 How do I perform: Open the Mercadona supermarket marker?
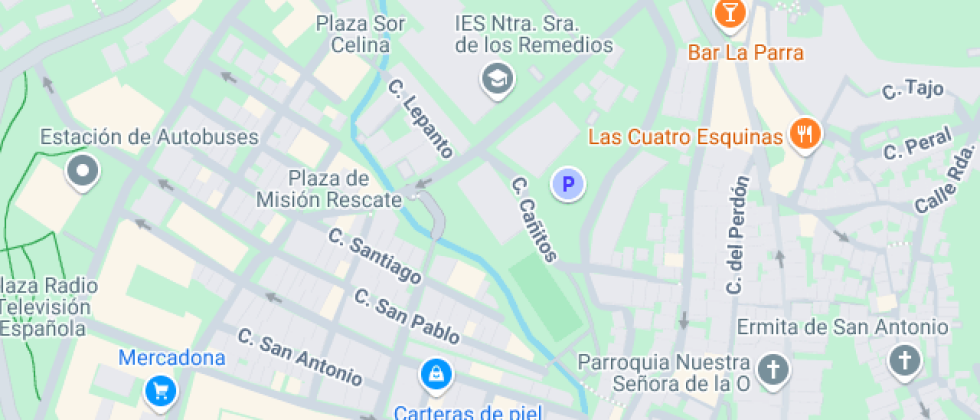(159, 390)
